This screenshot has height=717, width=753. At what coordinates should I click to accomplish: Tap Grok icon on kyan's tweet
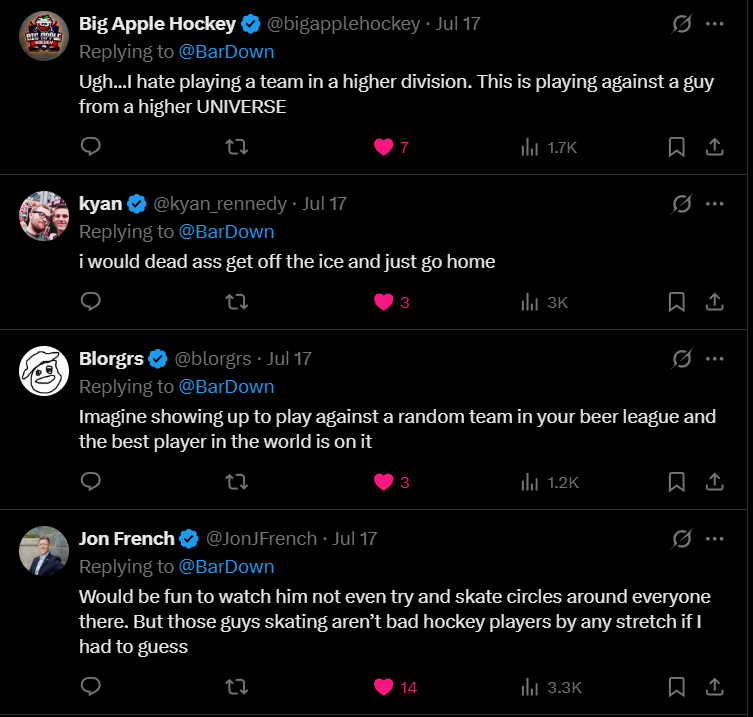pos(681,204)
